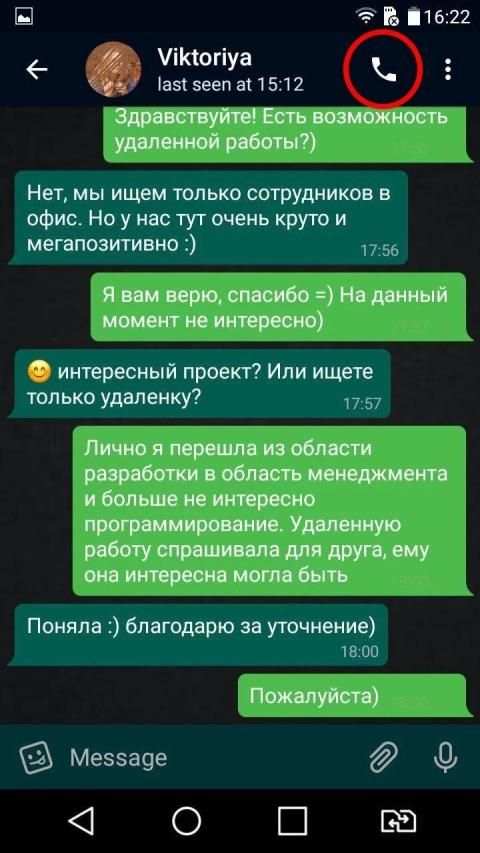This screenshot has width=480, height=853.
Task: Tap the system home button
Action: (186, 821)
